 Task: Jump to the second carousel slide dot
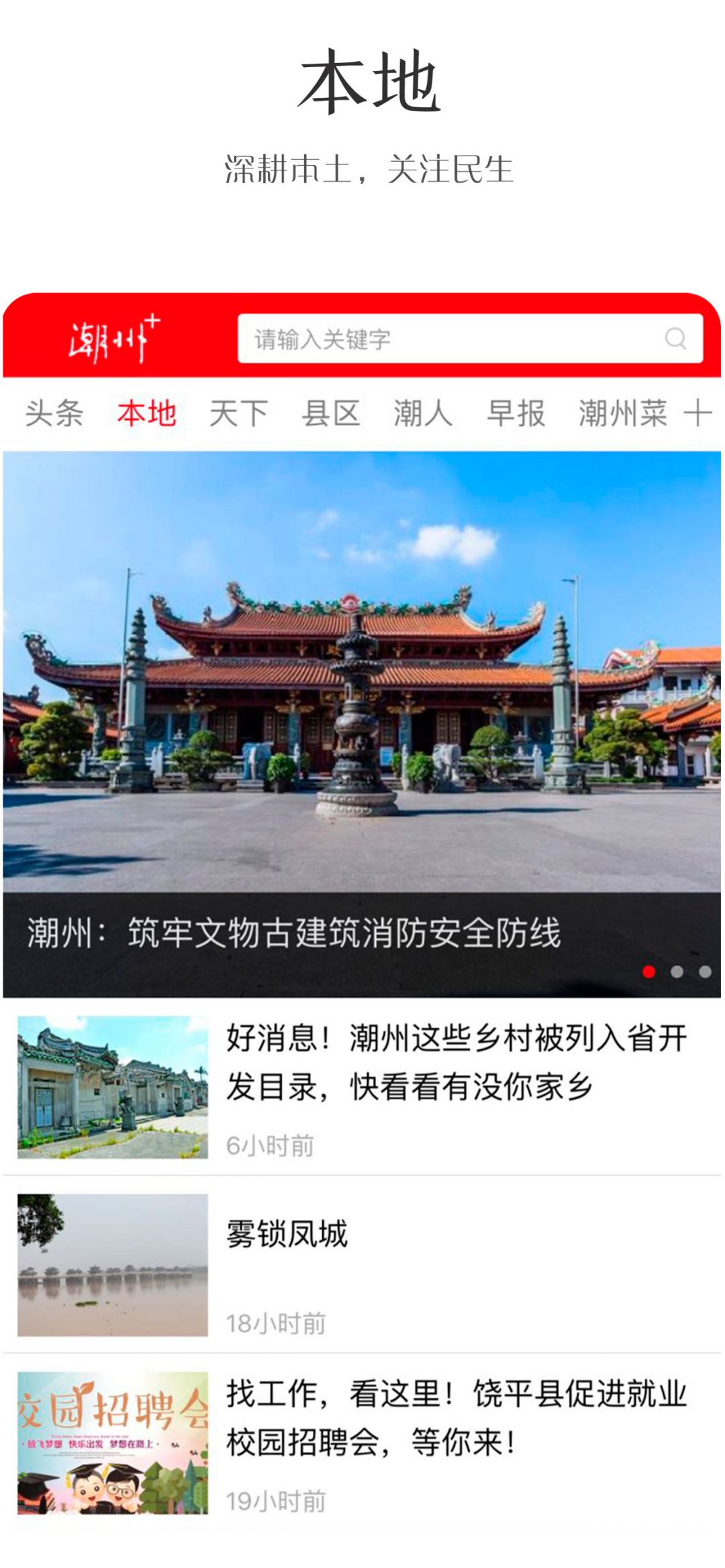[x=676, y=970]
